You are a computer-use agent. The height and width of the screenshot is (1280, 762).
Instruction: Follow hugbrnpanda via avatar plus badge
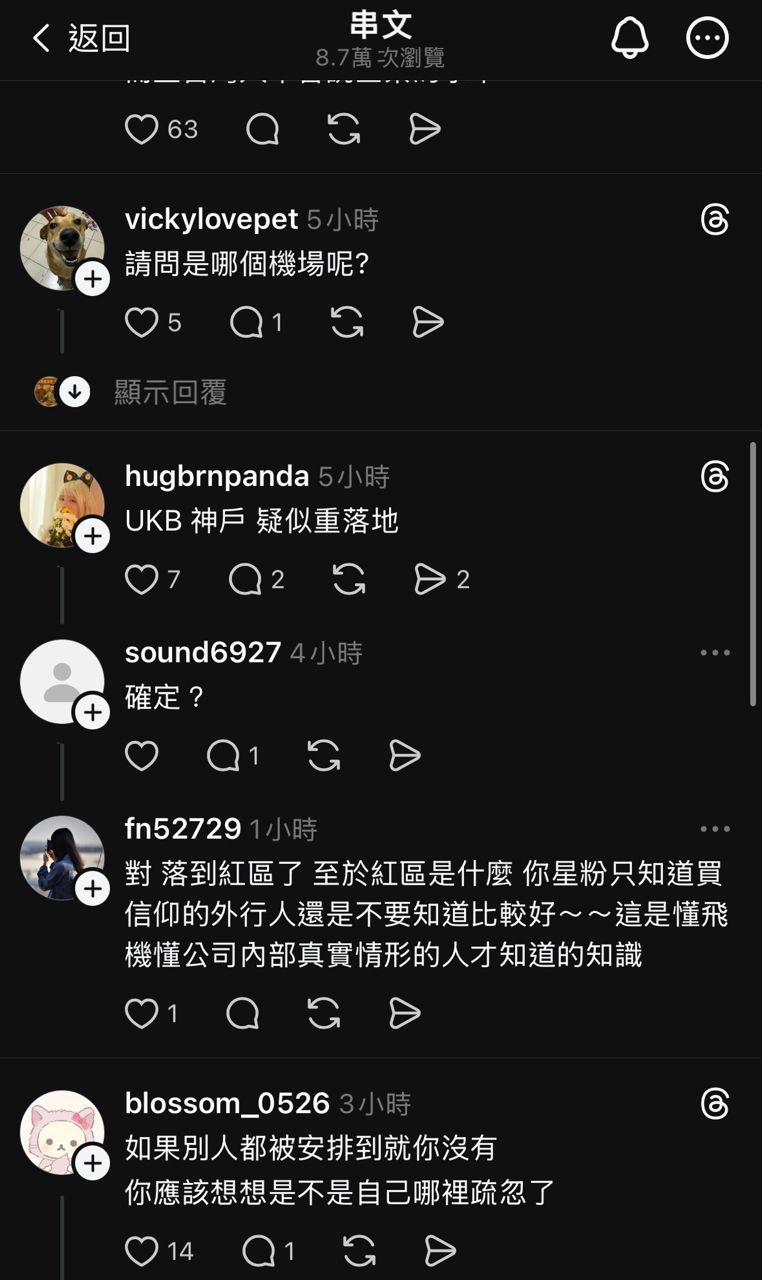point(92,536)
